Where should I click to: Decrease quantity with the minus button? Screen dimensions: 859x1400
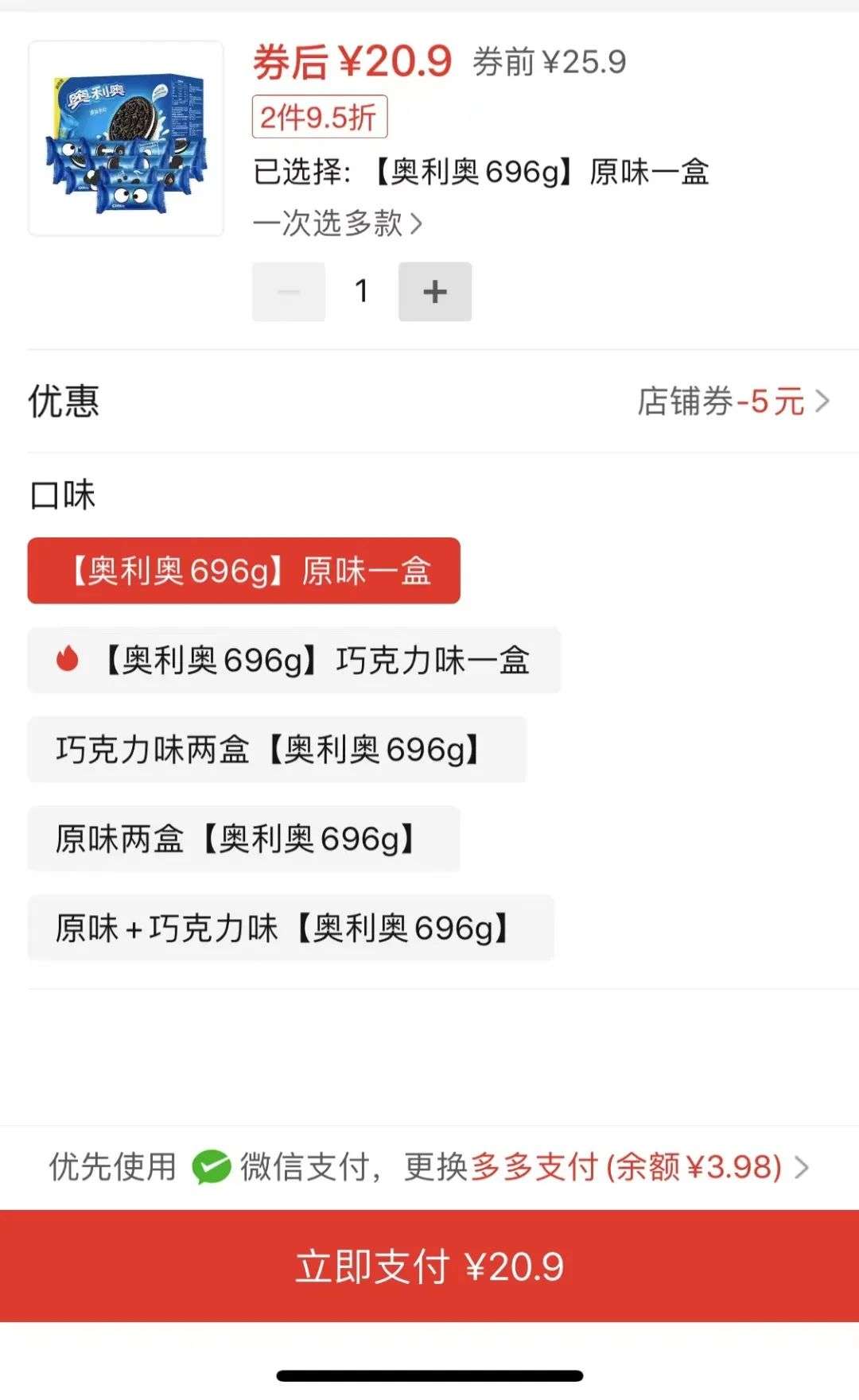pyautogui.click(x=289, y=292)
